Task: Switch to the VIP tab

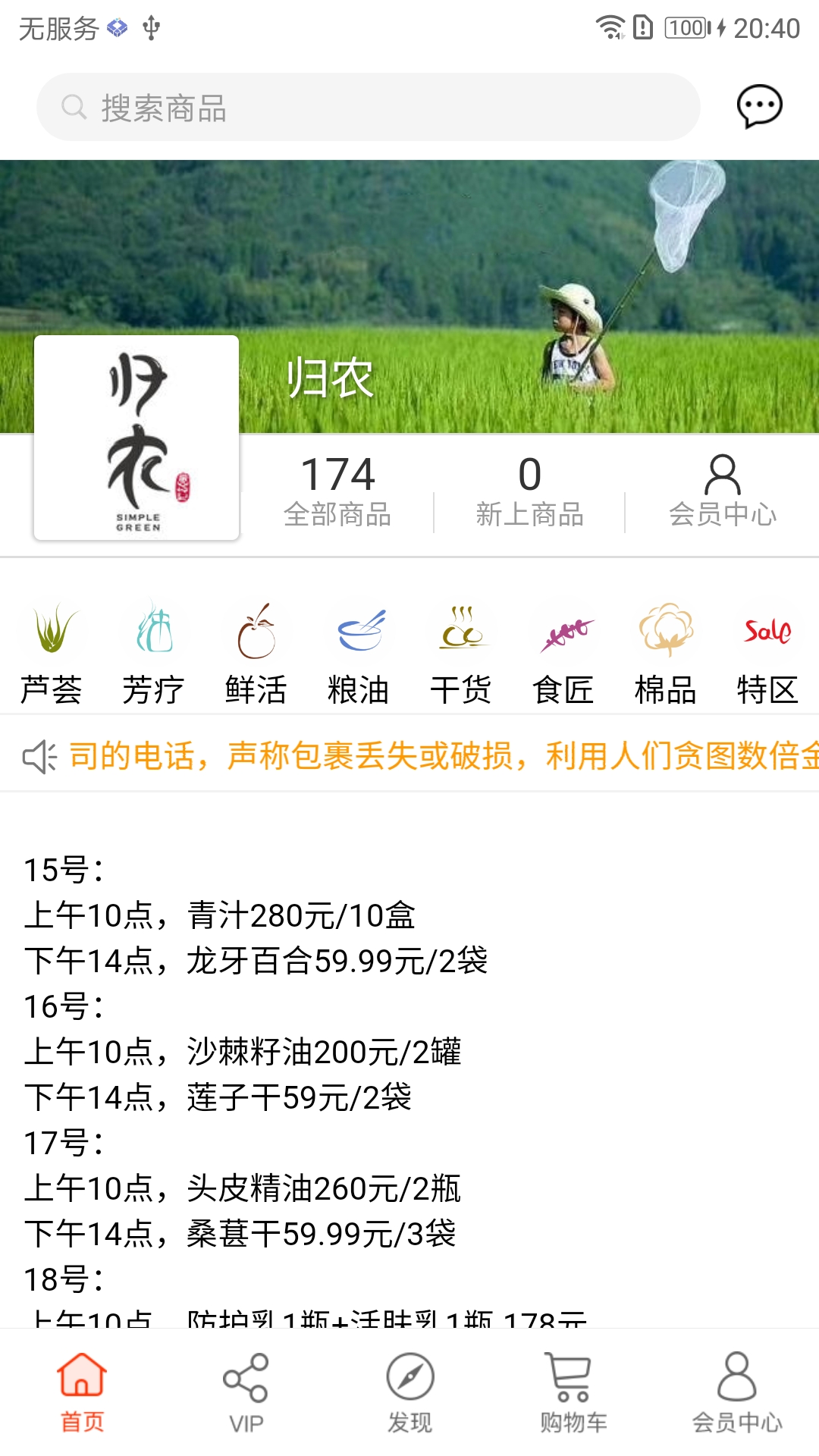Action: pyautogui.click(x=246, y=1392)
